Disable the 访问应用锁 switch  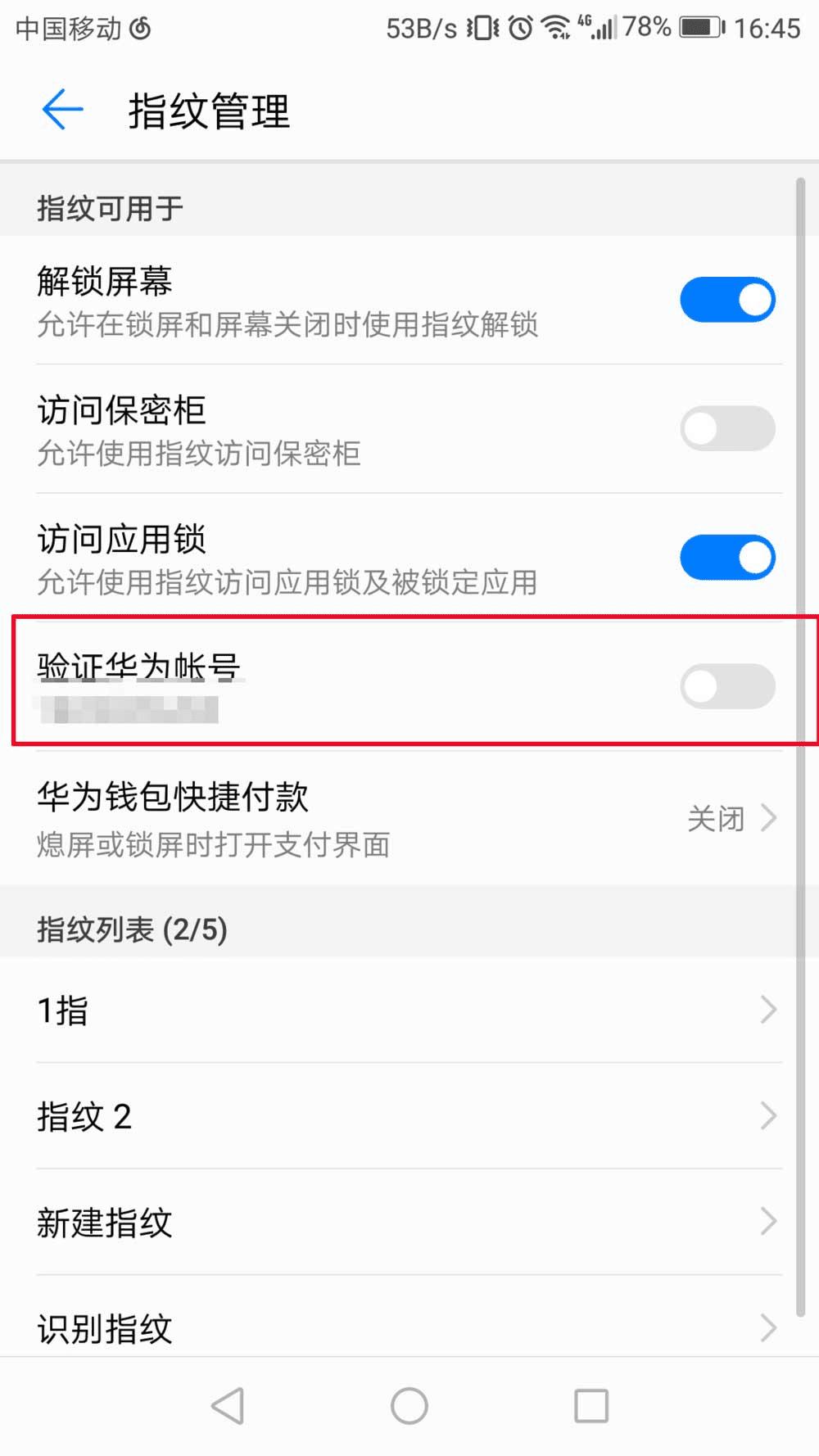point(726,558)
